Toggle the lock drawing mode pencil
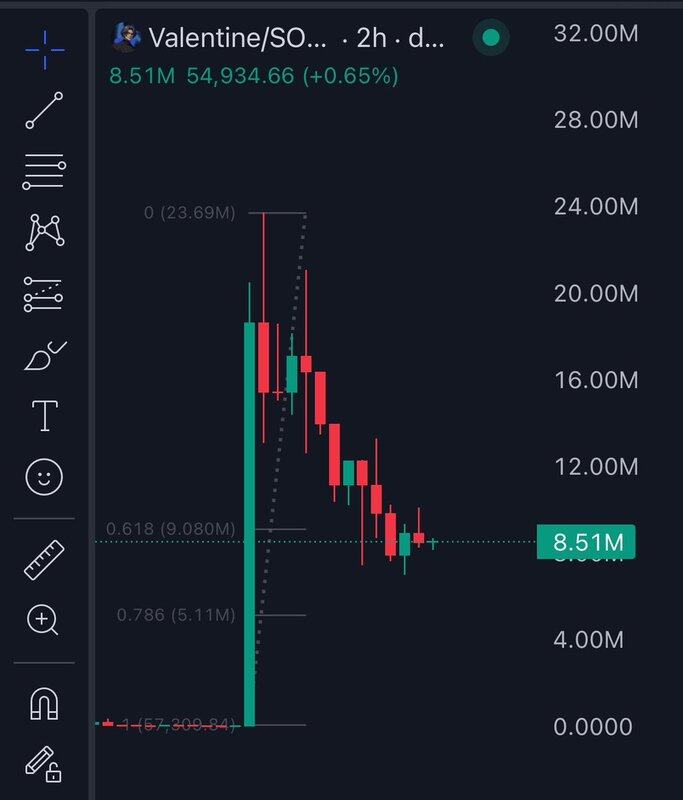 (44, 763)
